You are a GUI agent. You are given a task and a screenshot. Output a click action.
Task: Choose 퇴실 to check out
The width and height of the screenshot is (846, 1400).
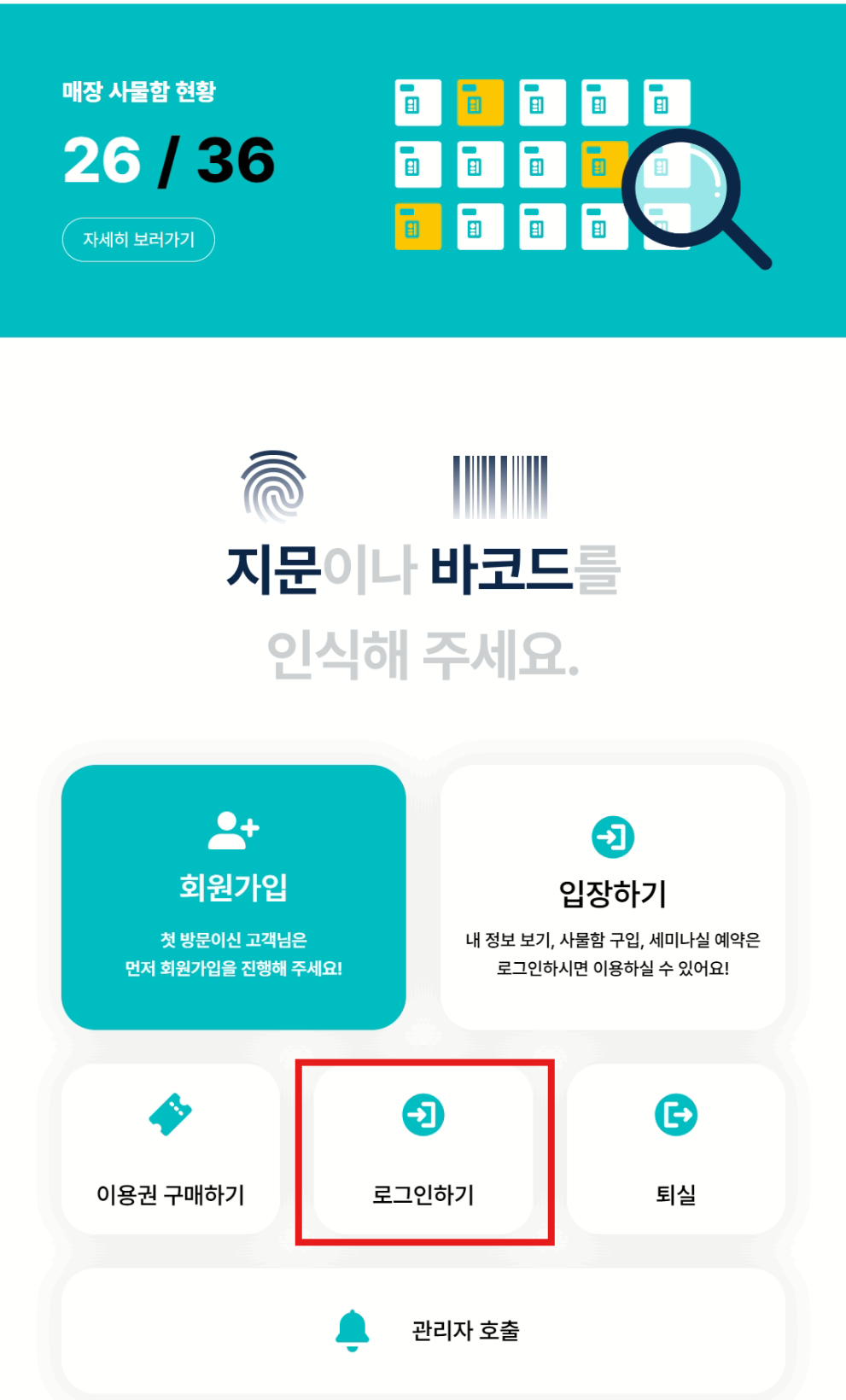point(675,1148)
